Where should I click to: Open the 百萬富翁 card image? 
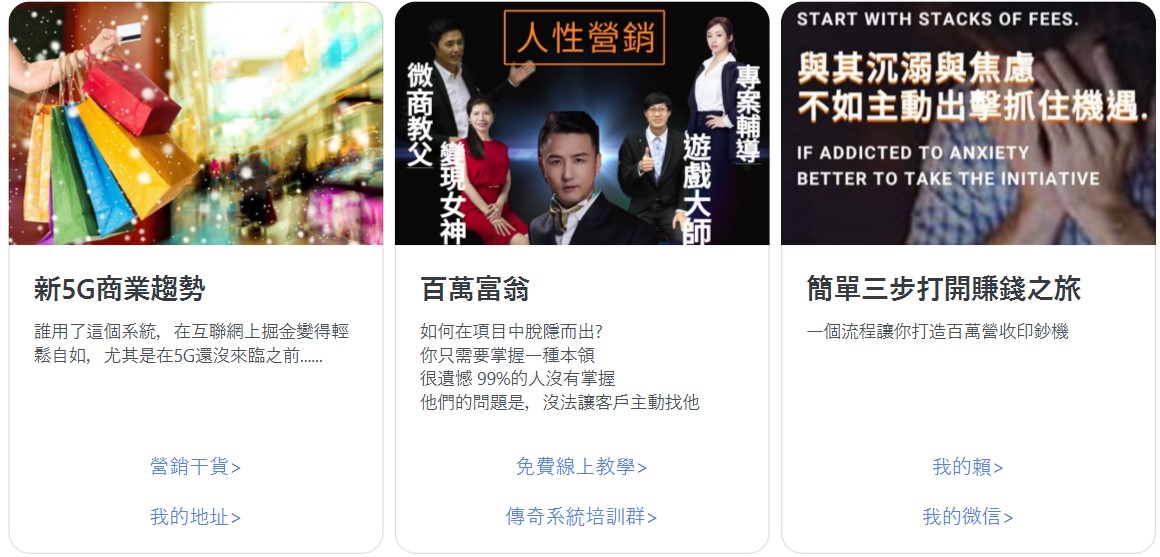(x=582, y=124)
